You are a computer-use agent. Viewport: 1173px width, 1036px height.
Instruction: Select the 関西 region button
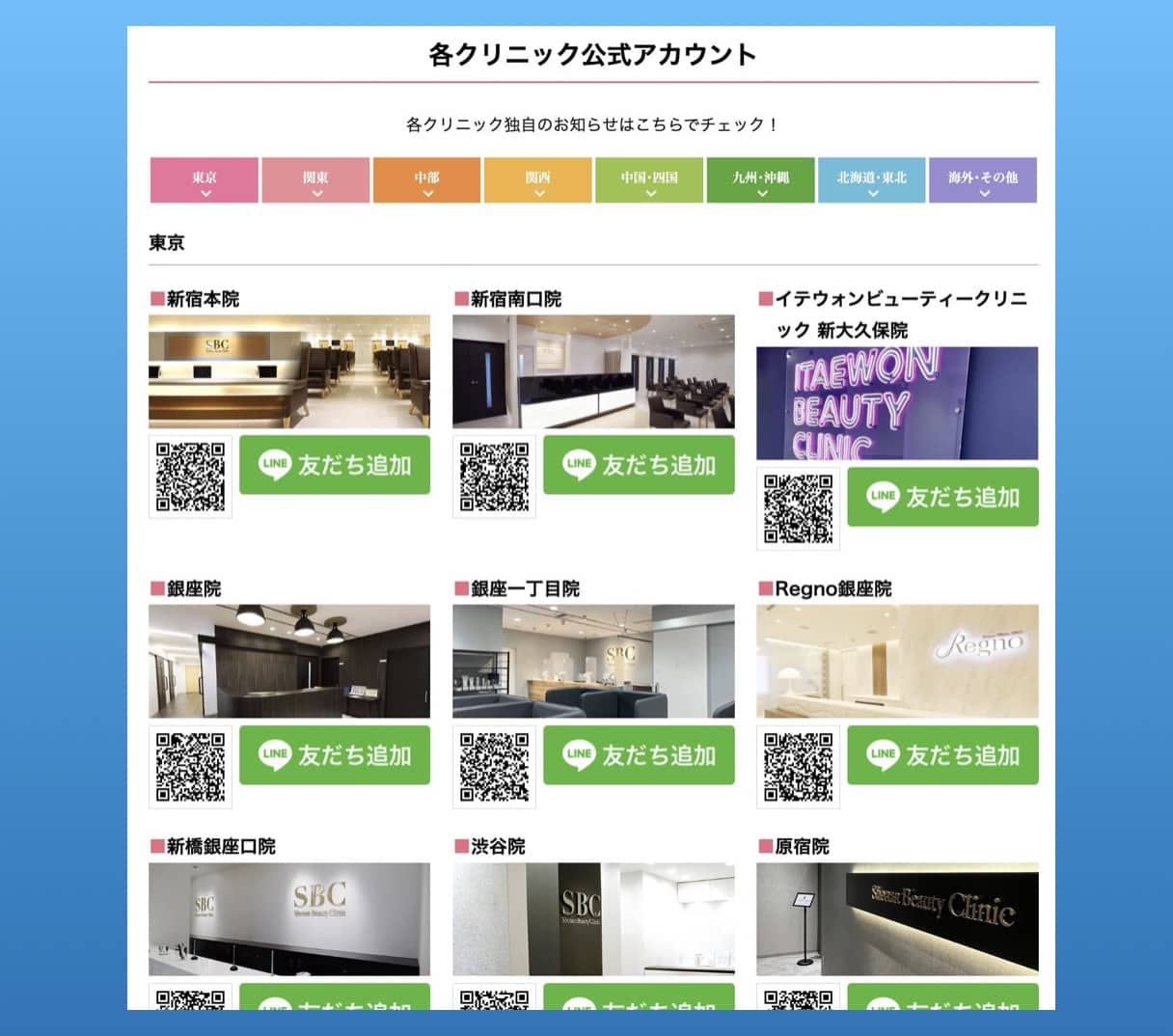click(x=537, y=180)
